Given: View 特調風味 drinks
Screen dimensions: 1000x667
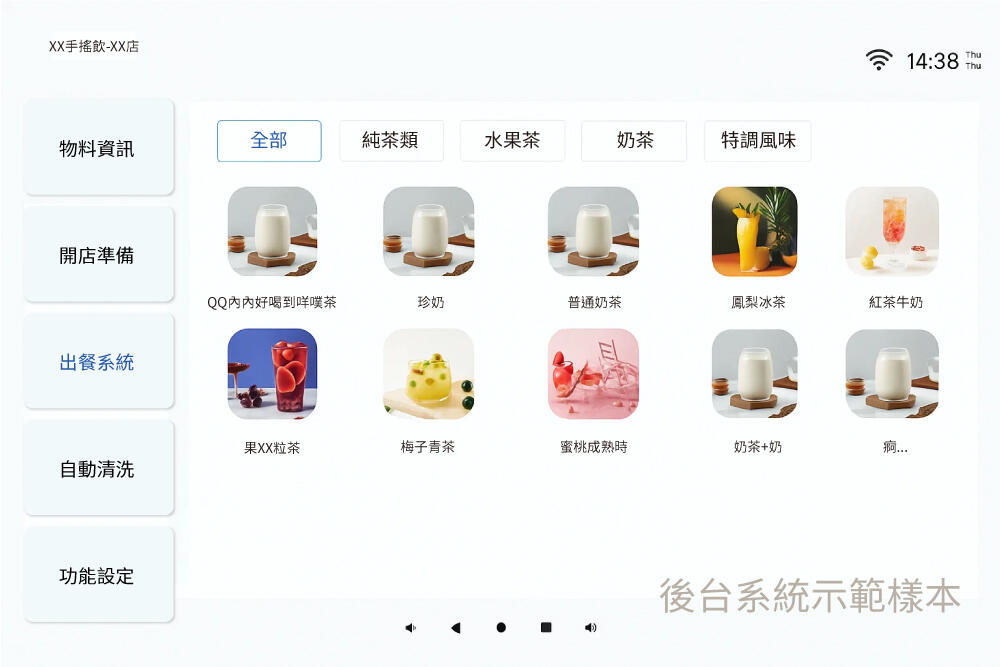Looking at the screenshot, I should (x=758, y=141).
